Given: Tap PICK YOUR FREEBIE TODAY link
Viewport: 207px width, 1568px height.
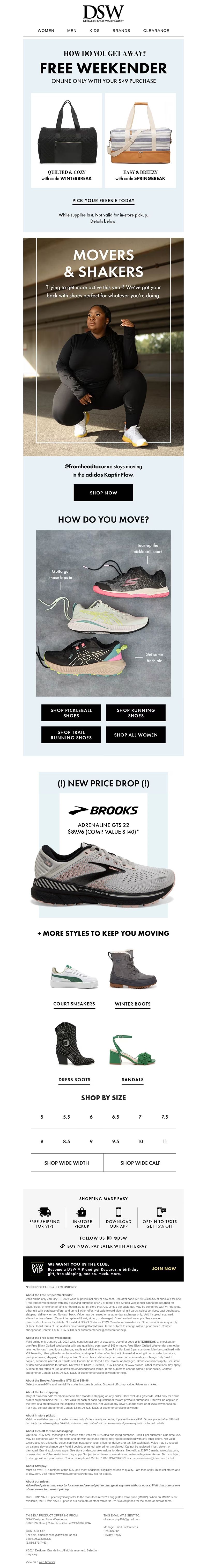Looking at the screenshot, I should pyautogui.click(x=103, y=200).
